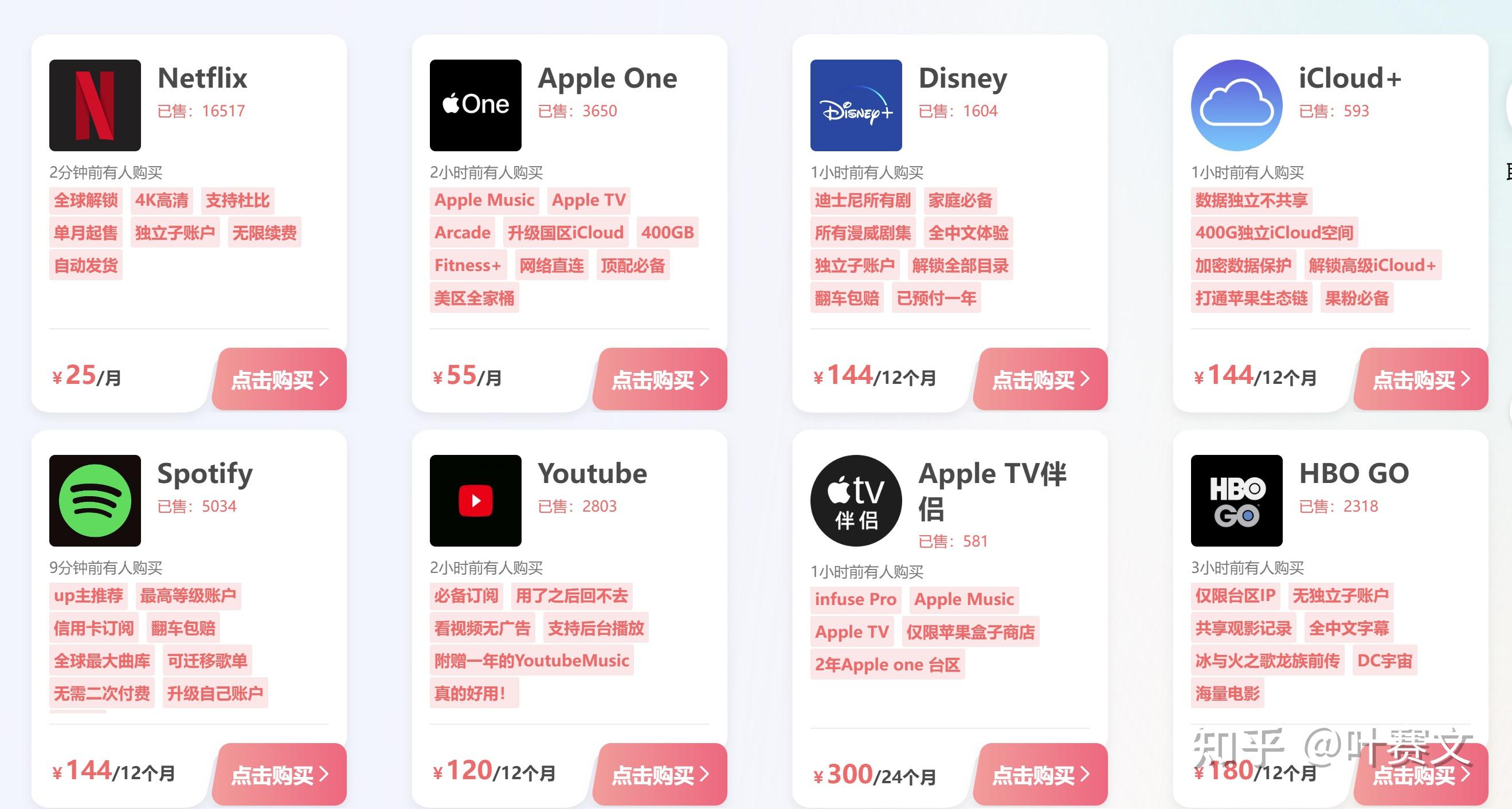Select 点击购买 on the iCloud+ card
Image resolution: width=1512 pixels, height=809 pixels.
point(1420,379)
